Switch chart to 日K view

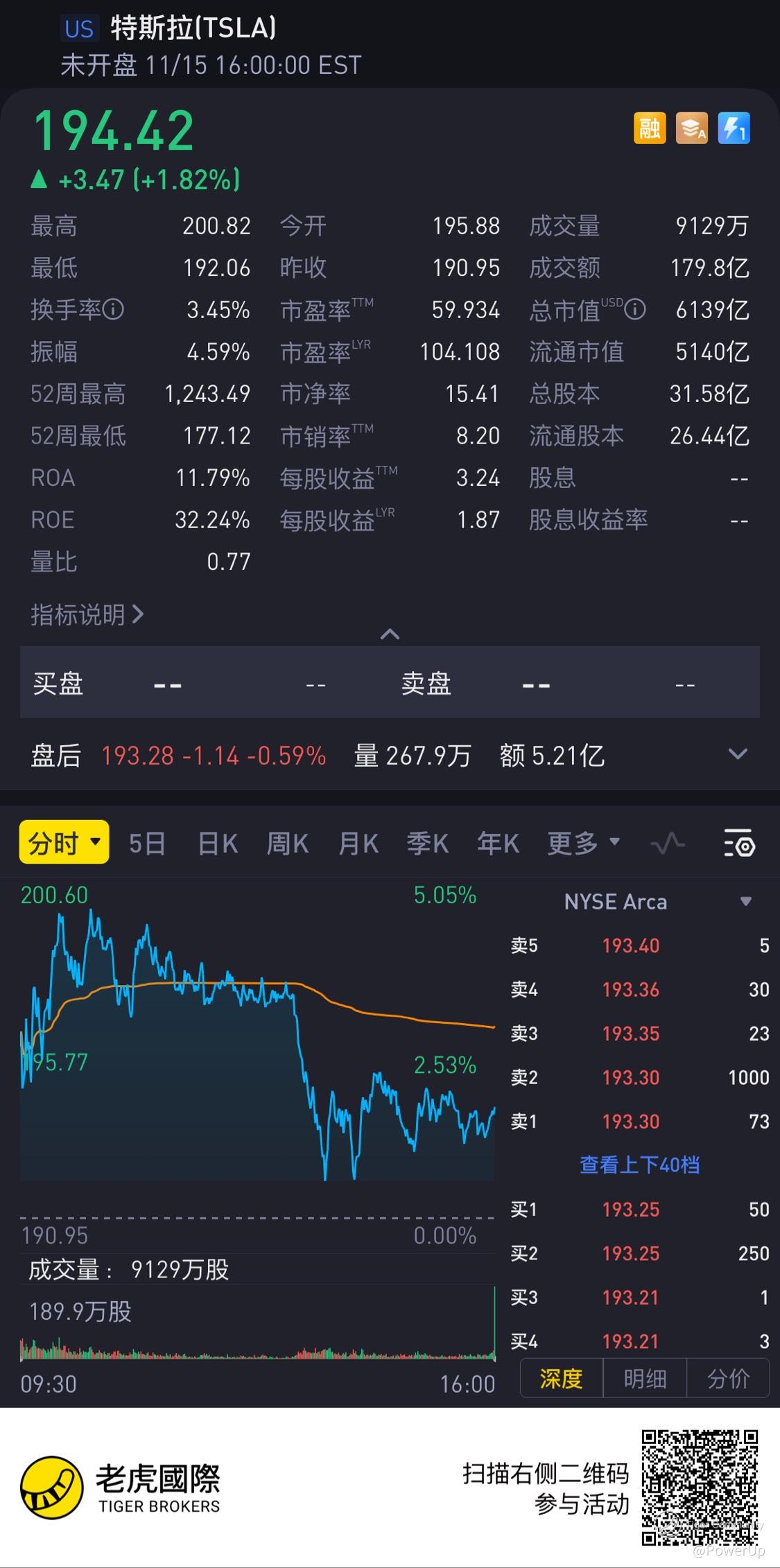point(218,844)
